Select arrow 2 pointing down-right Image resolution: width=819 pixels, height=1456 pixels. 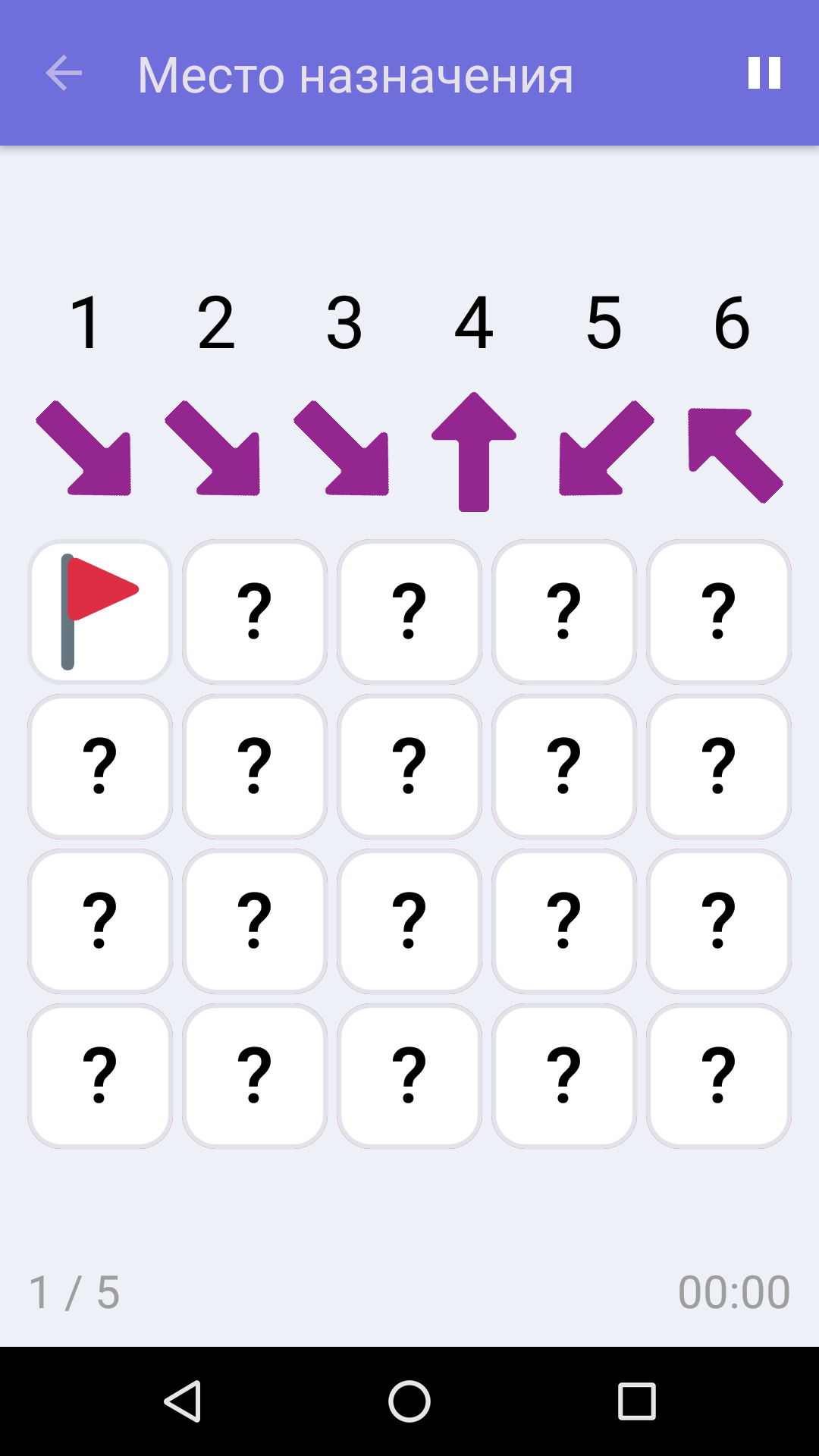coord(214,447)
